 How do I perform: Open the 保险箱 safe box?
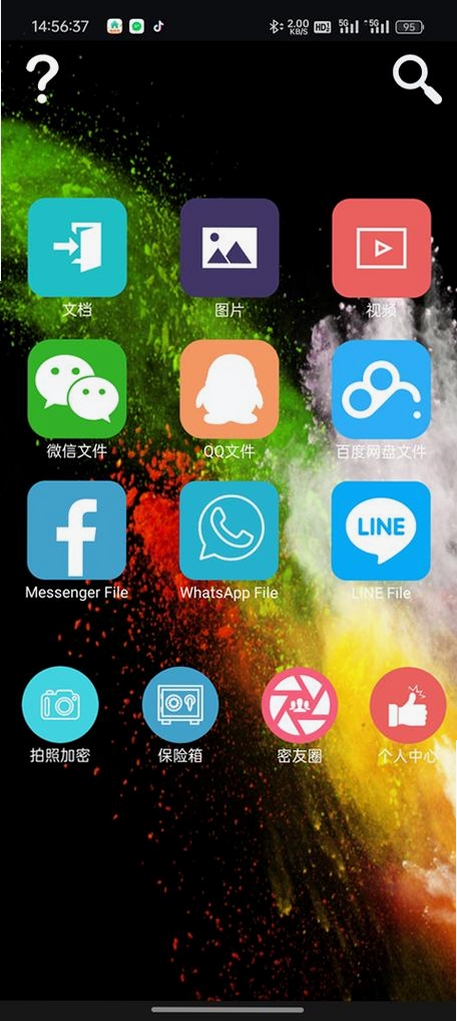pos(180,705)
